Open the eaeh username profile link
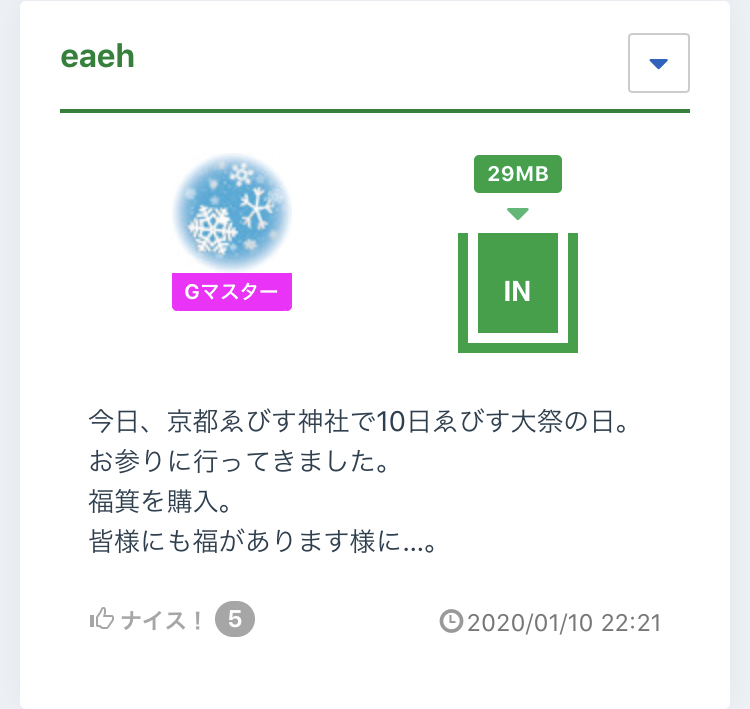750x709 pixels. pyautogui.click(x=97, y=56)
